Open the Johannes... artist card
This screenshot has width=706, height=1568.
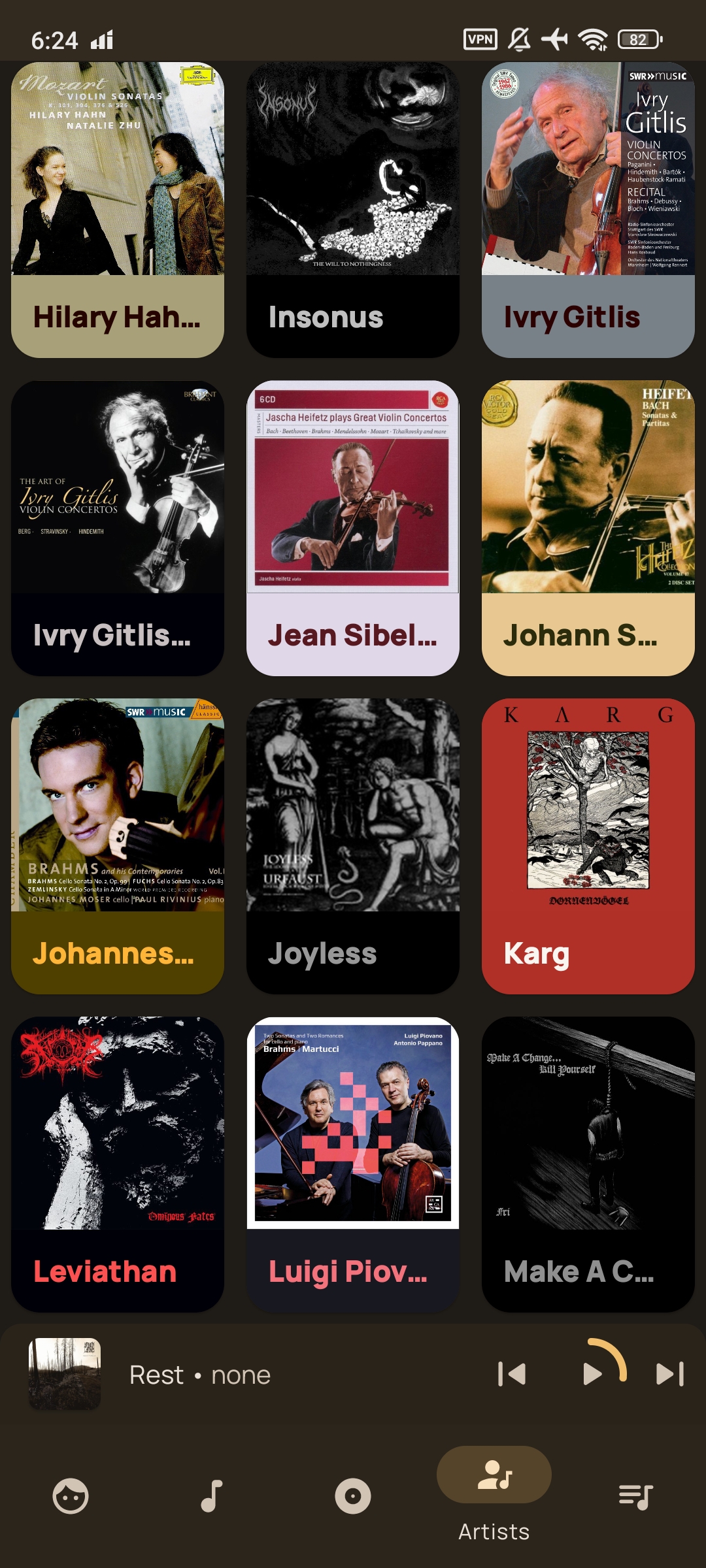pos(118,846)
